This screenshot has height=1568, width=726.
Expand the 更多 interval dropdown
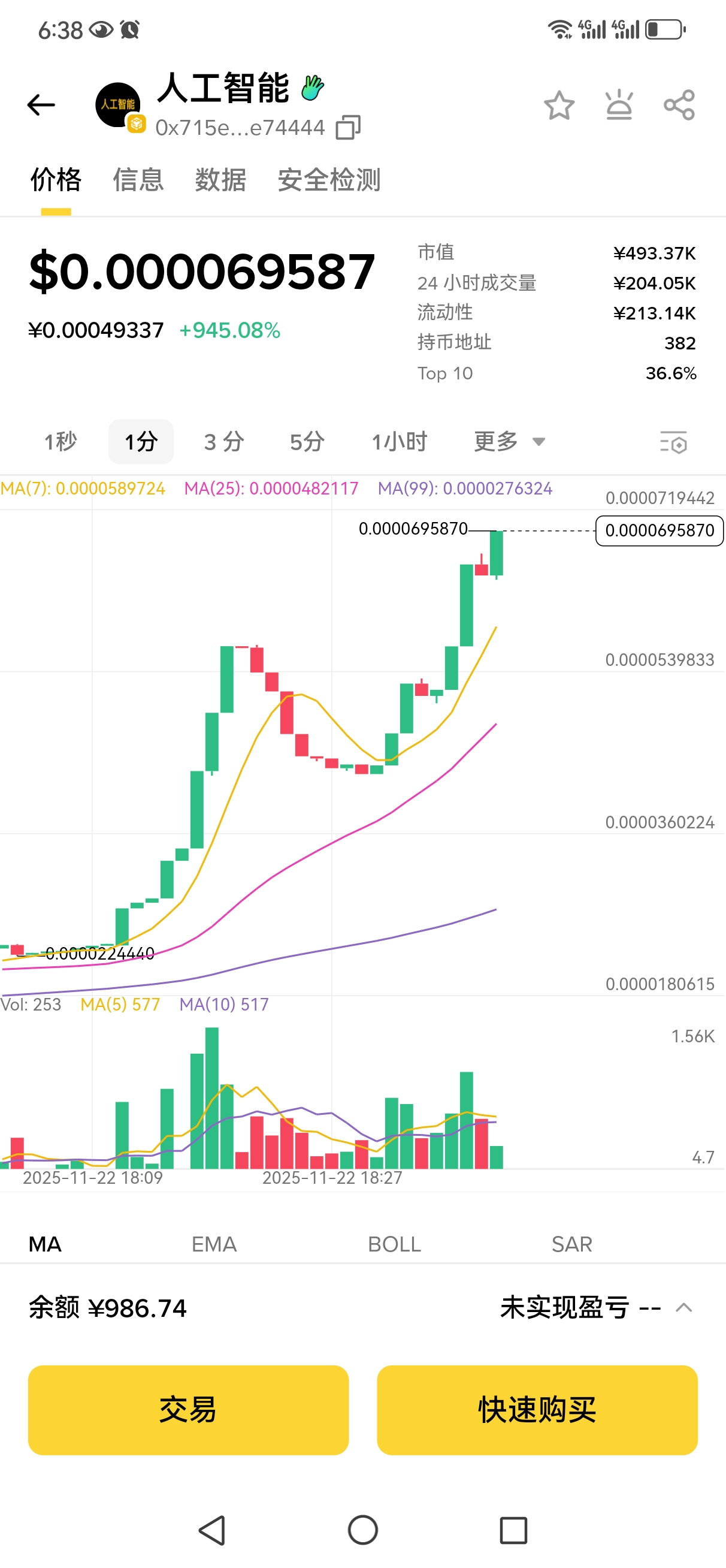pyautogui.click(x=509, y=442)
